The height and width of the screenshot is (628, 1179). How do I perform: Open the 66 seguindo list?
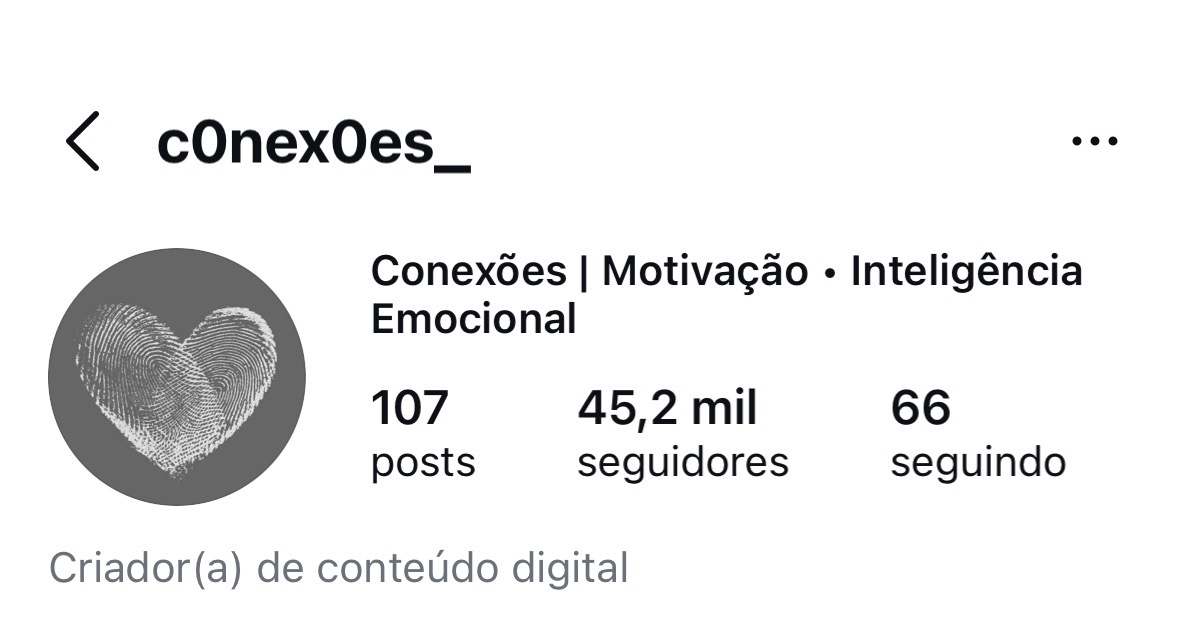point(977,435)
